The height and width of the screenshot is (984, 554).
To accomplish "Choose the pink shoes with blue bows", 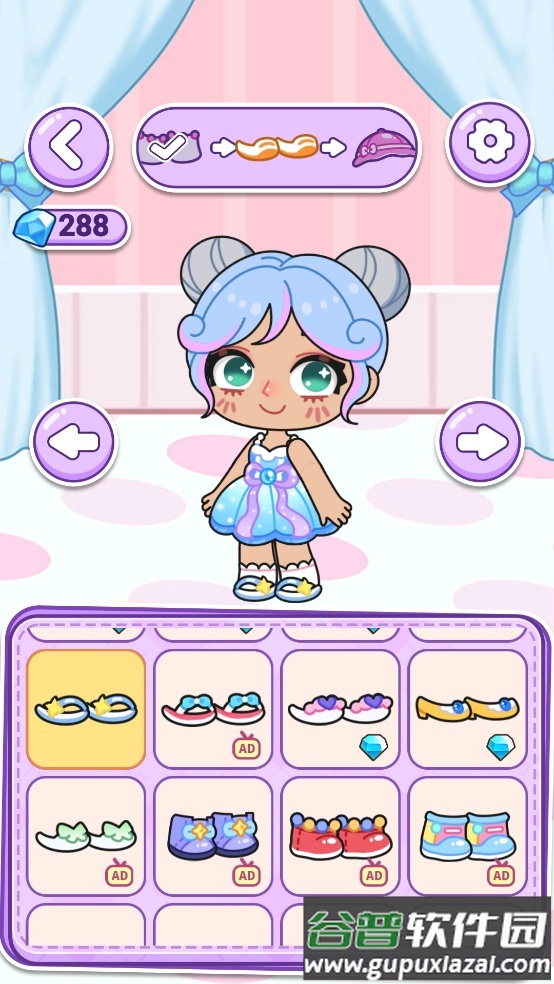I will coord(213,709).
